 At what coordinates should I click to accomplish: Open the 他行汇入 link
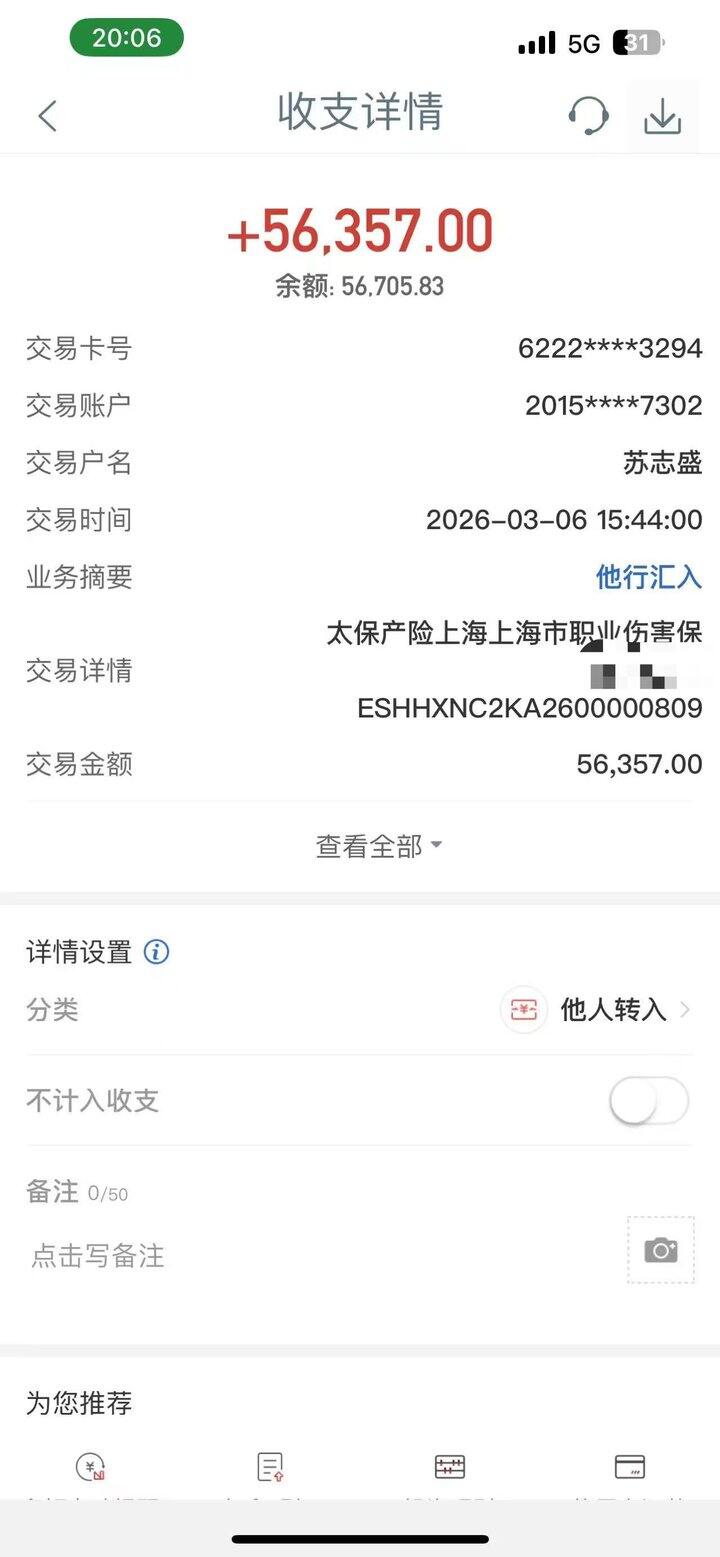[x=648, y=576]
